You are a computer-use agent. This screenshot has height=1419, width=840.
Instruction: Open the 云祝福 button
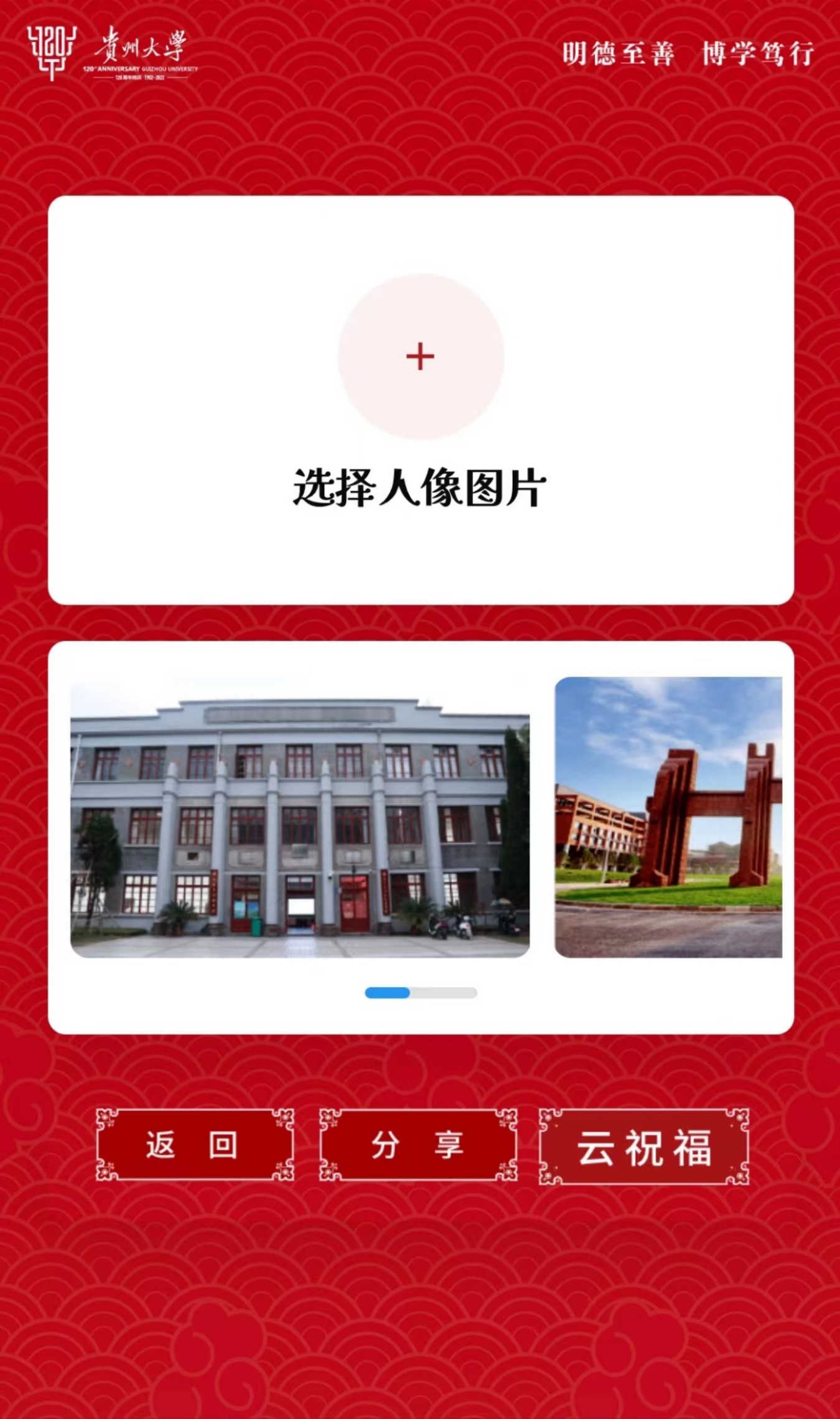coord(644,1147)
